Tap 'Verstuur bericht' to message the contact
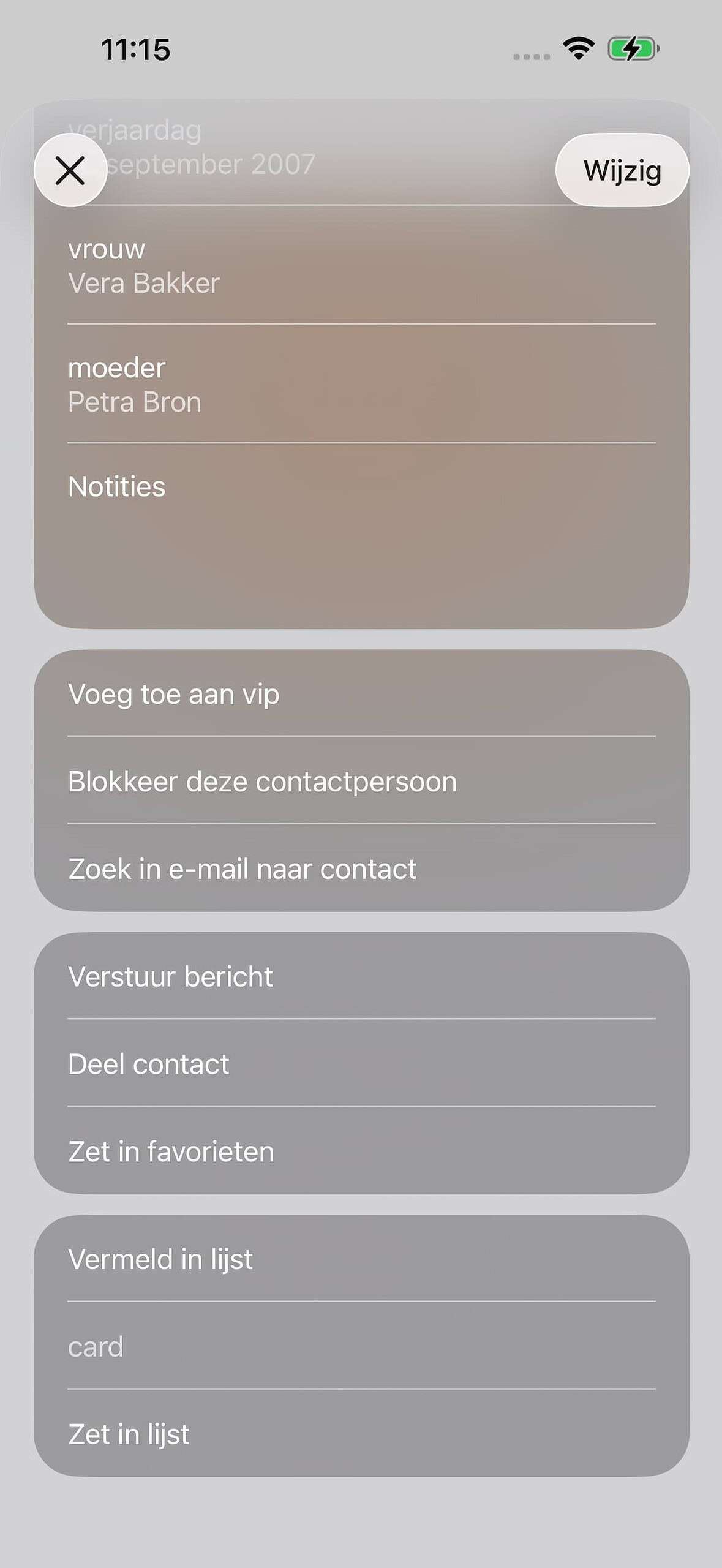 tap(170, 976)
